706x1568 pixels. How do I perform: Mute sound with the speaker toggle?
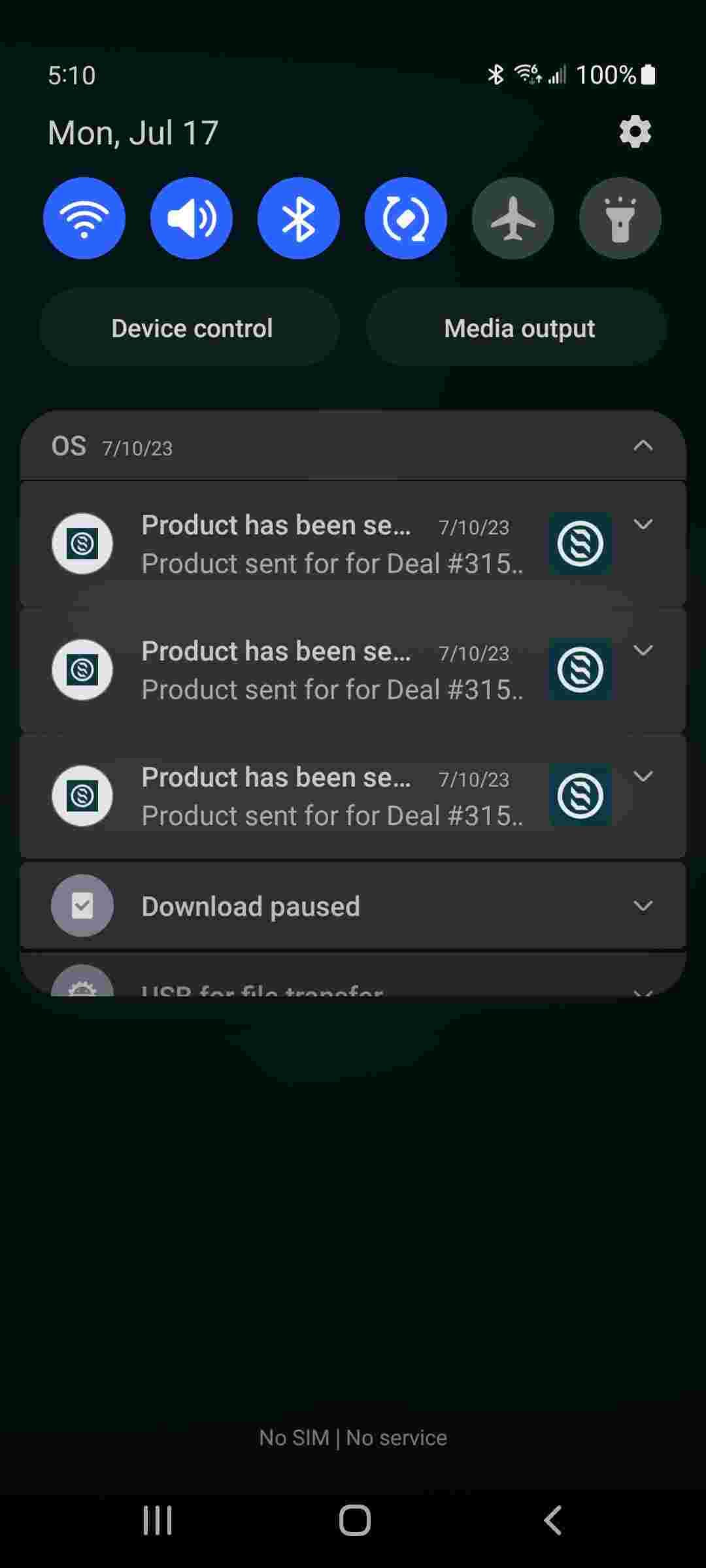coord(192,218)
